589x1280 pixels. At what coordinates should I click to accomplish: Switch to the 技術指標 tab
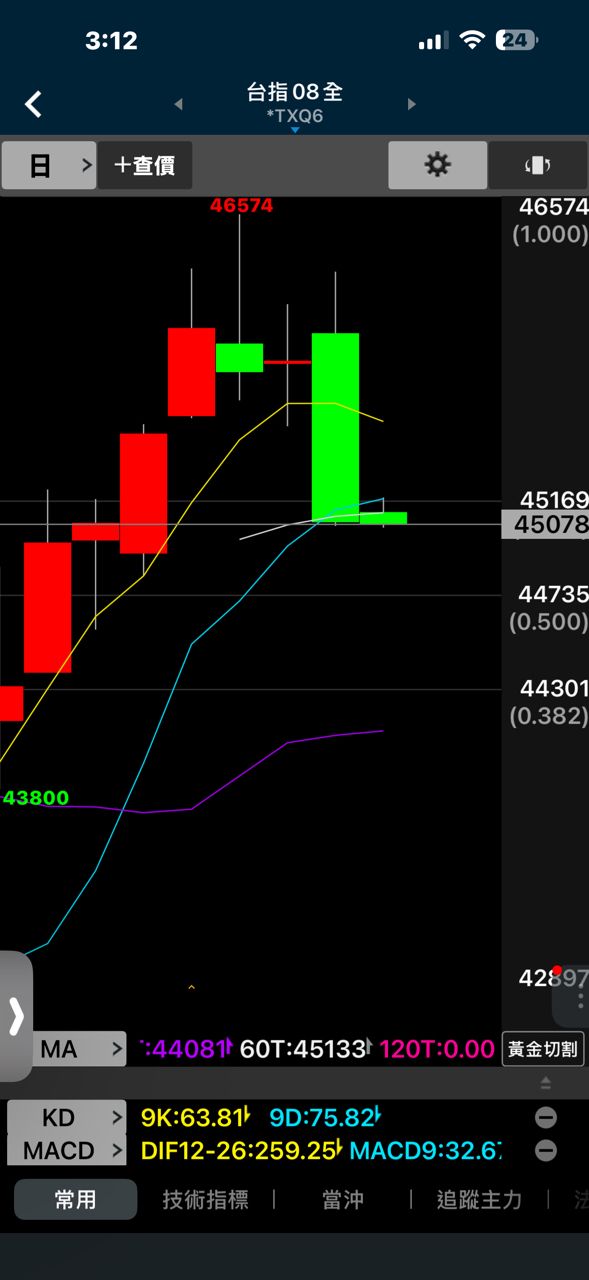pos(206,1199)
